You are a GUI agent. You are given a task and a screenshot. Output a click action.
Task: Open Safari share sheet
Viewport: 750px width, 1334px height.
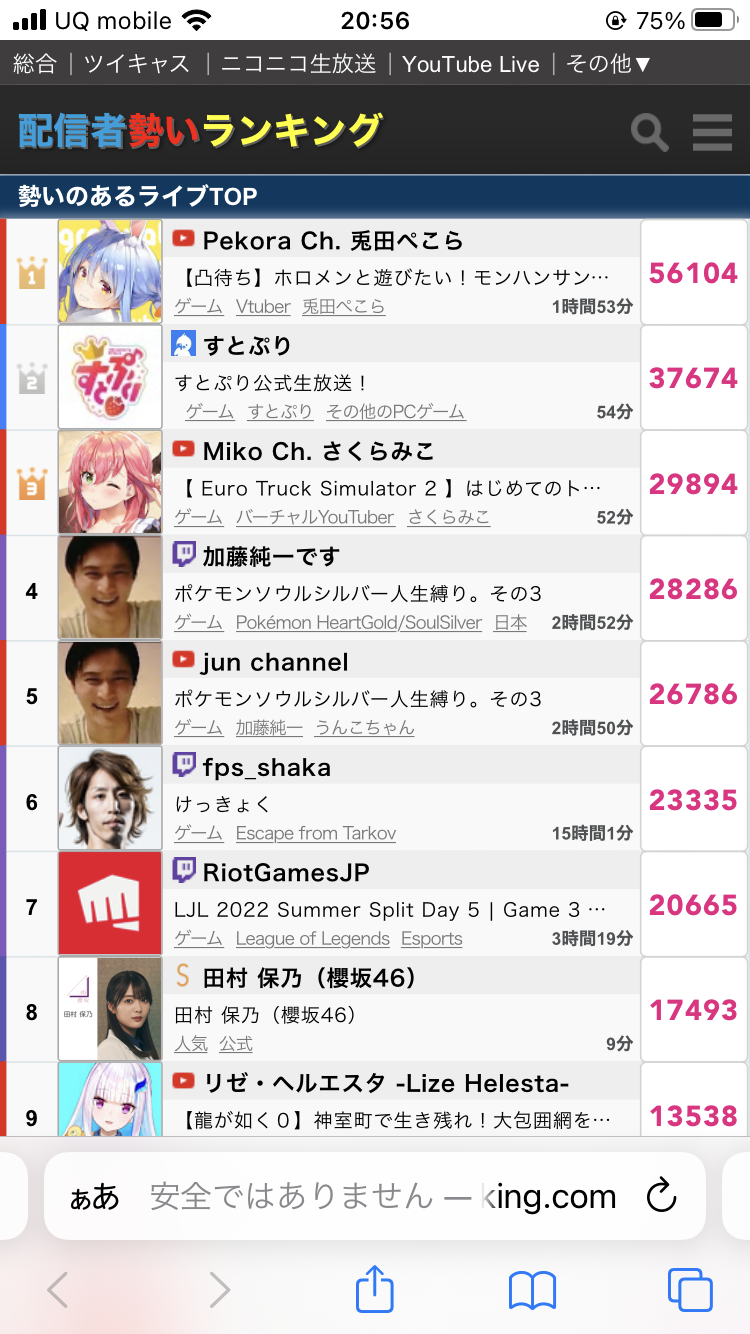(x=375, y=1290)
